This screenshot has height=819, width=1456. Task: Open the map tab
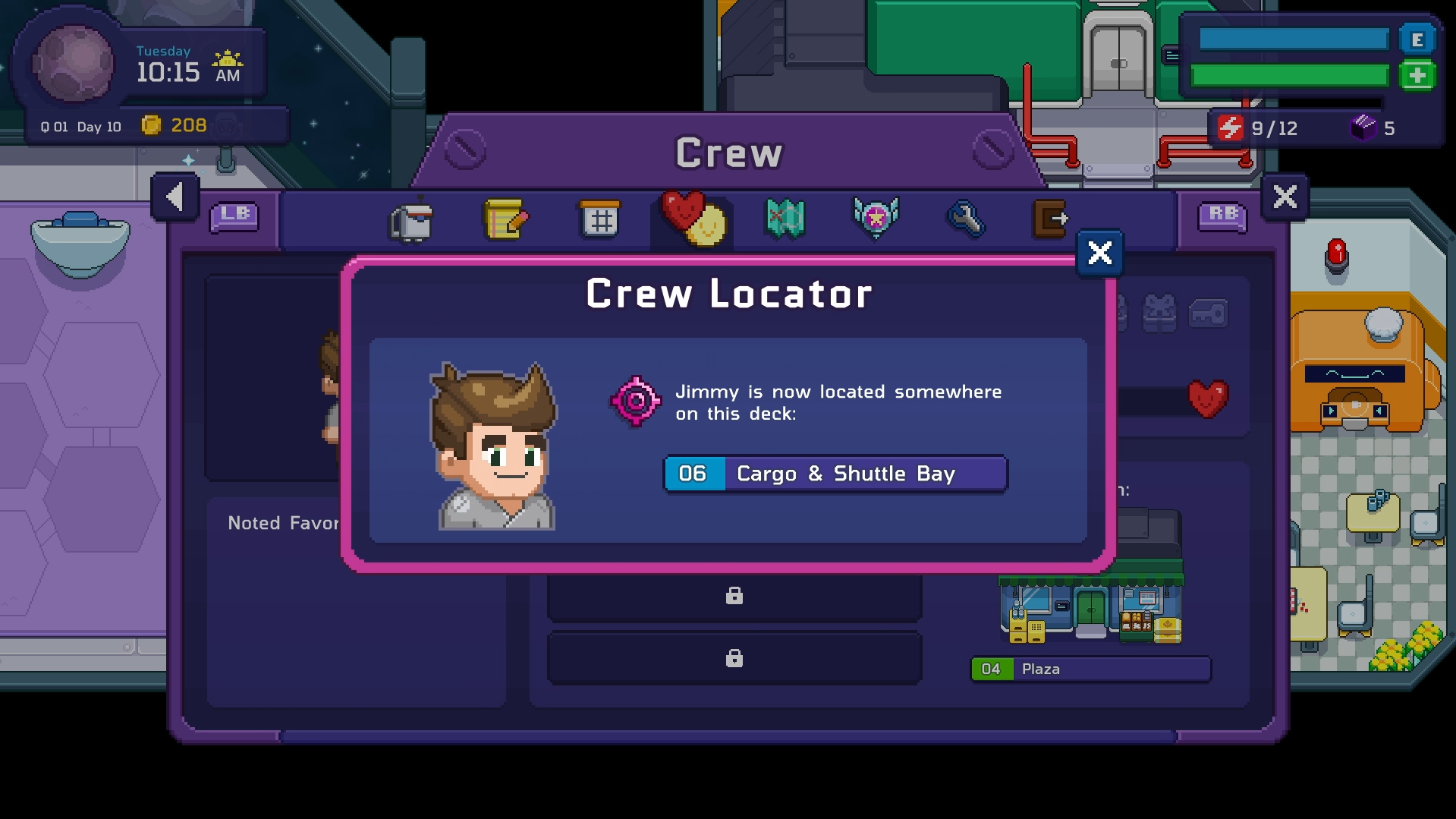785,220
